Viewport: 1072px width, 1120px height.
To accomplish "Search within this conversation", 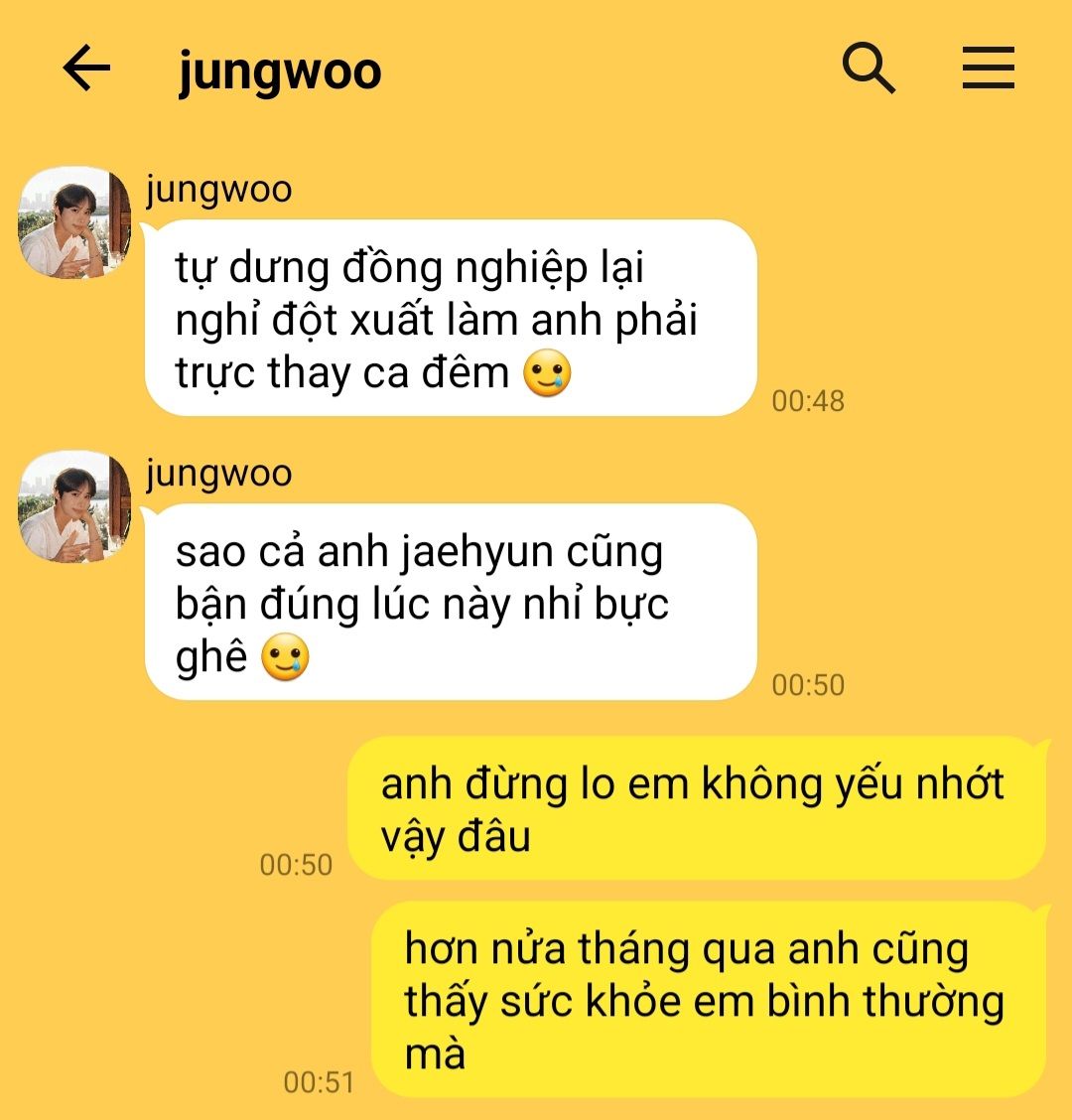I will coord(869,70).
